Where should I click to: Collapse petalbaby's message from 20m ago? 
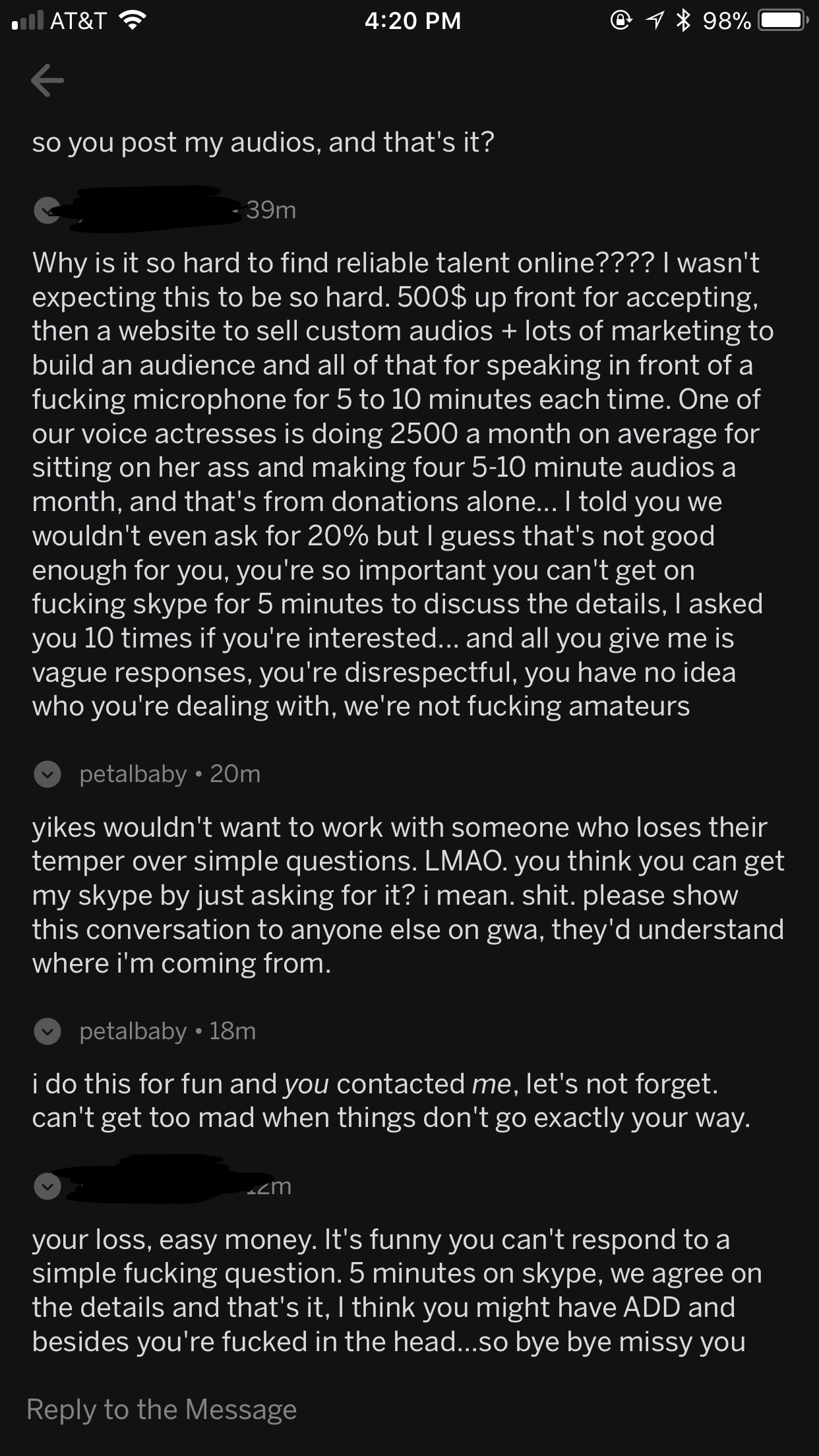click(47, 775)
